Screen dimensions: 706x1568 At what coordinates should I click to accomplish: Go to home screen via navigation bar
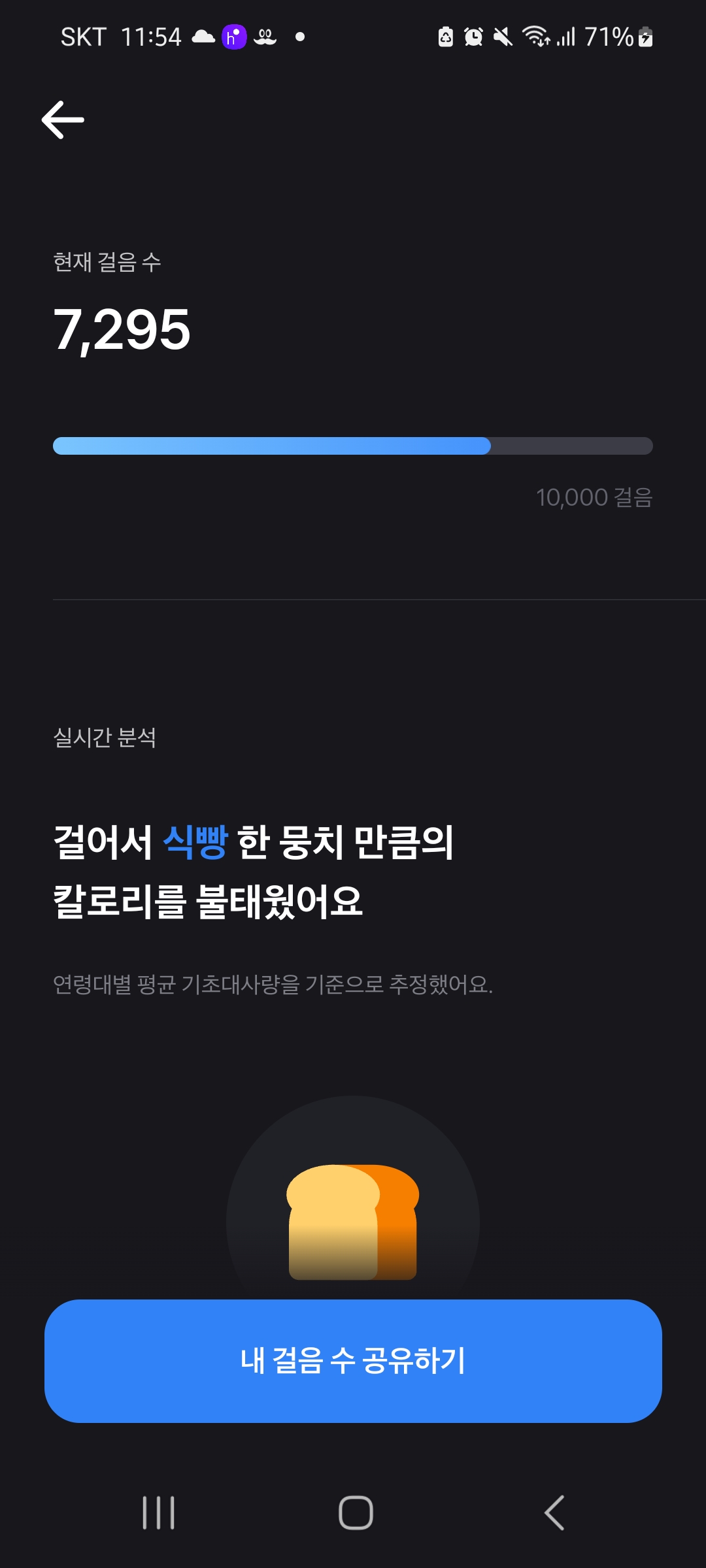pyautogui.click(x=356, y=1512)
